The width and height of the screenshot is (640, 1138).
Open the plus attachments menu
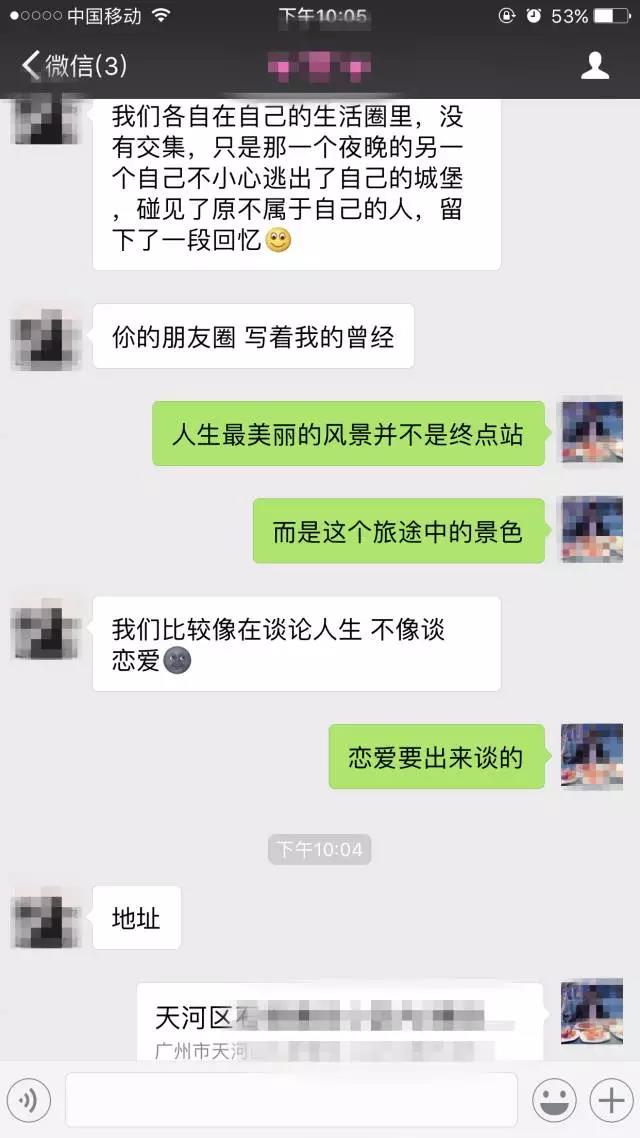pyautogui.click(x=608, y=1100)
